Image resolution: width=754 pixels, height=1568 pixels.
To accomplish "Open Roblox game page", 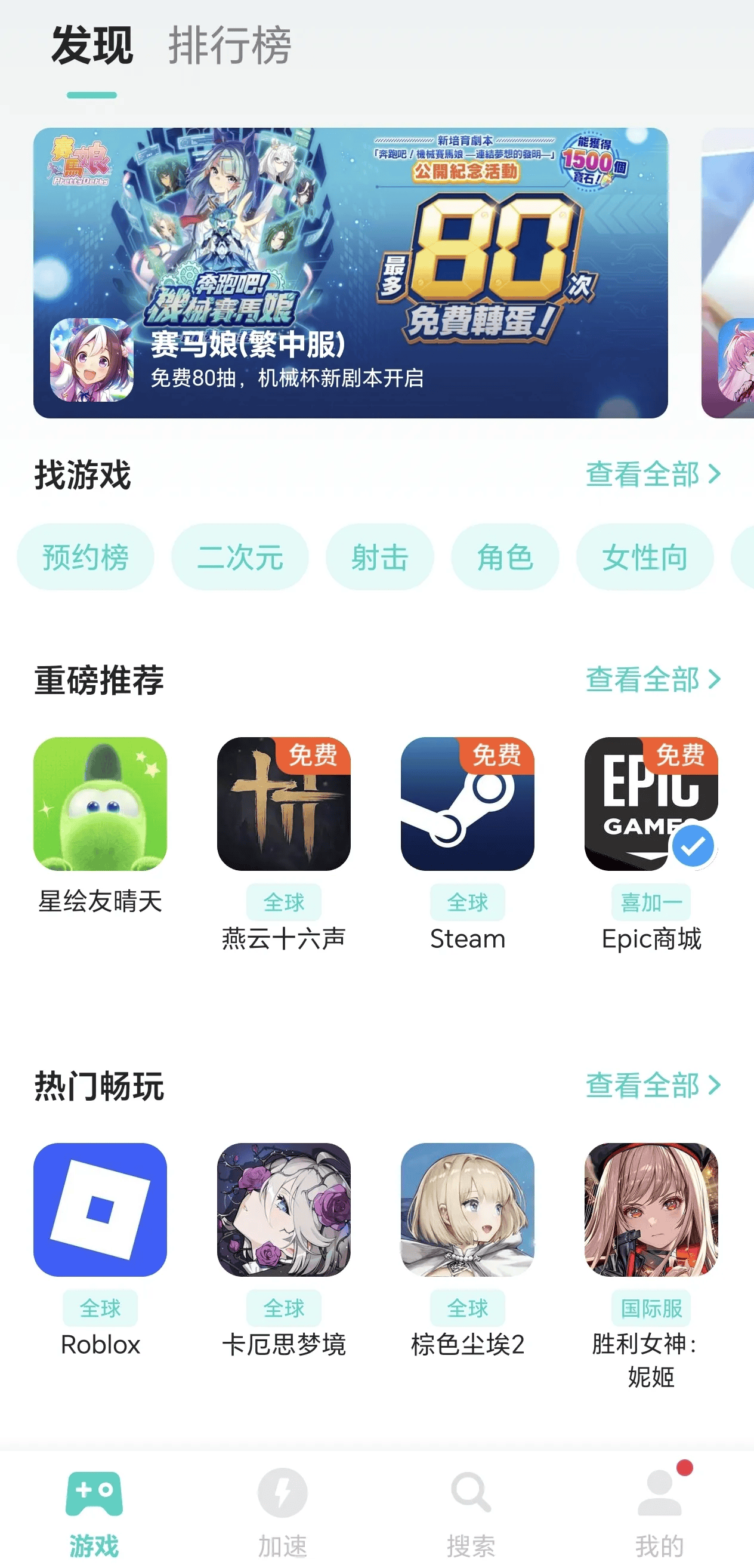I will coord(100,1209).
